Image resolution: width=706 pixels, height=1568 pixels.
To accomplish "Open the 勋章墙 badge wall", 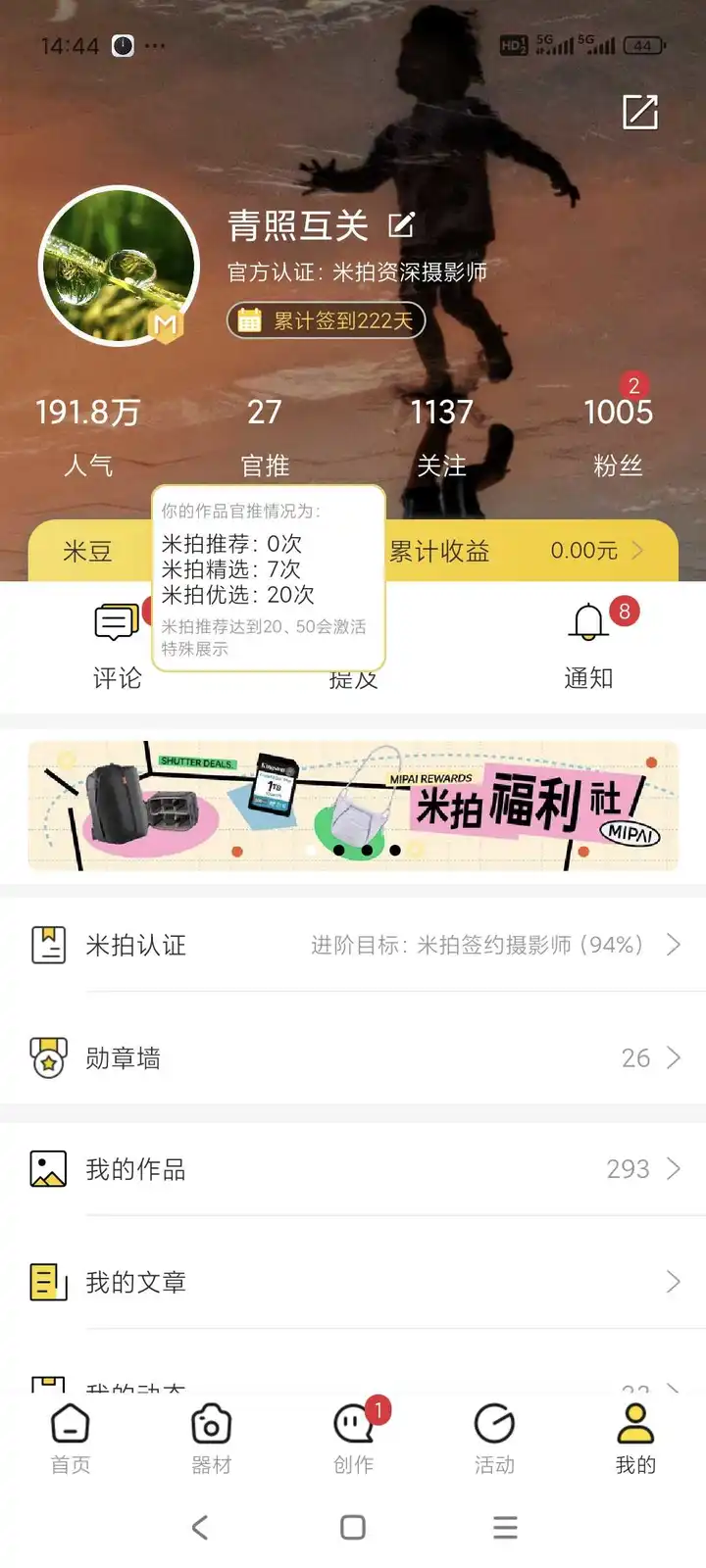I will pos(353,1057).
